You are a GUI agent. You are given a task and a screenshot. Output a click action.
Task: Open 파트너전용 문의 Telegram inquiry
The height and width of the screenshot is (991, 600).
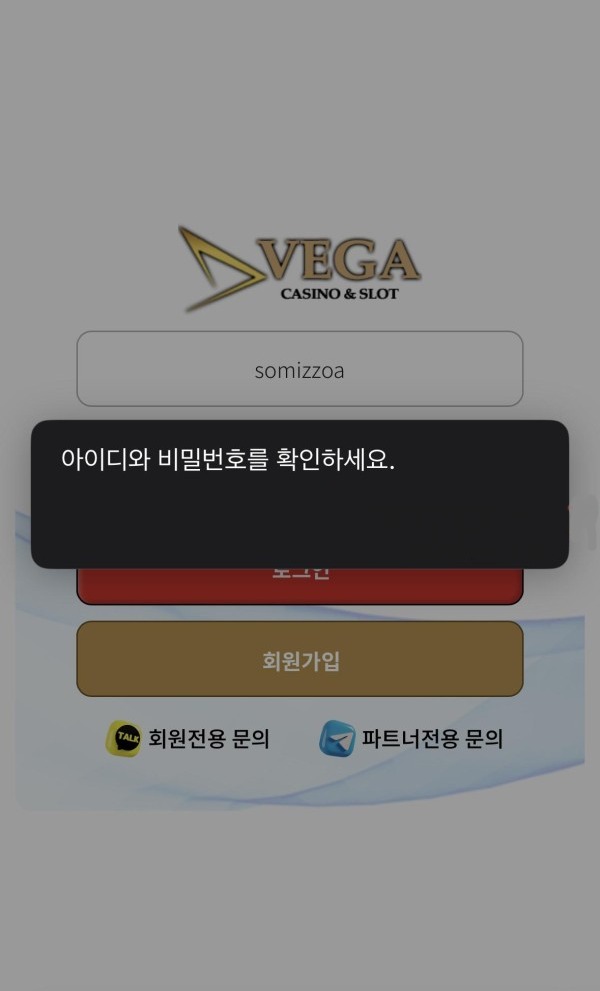click(x=411, y=739)
